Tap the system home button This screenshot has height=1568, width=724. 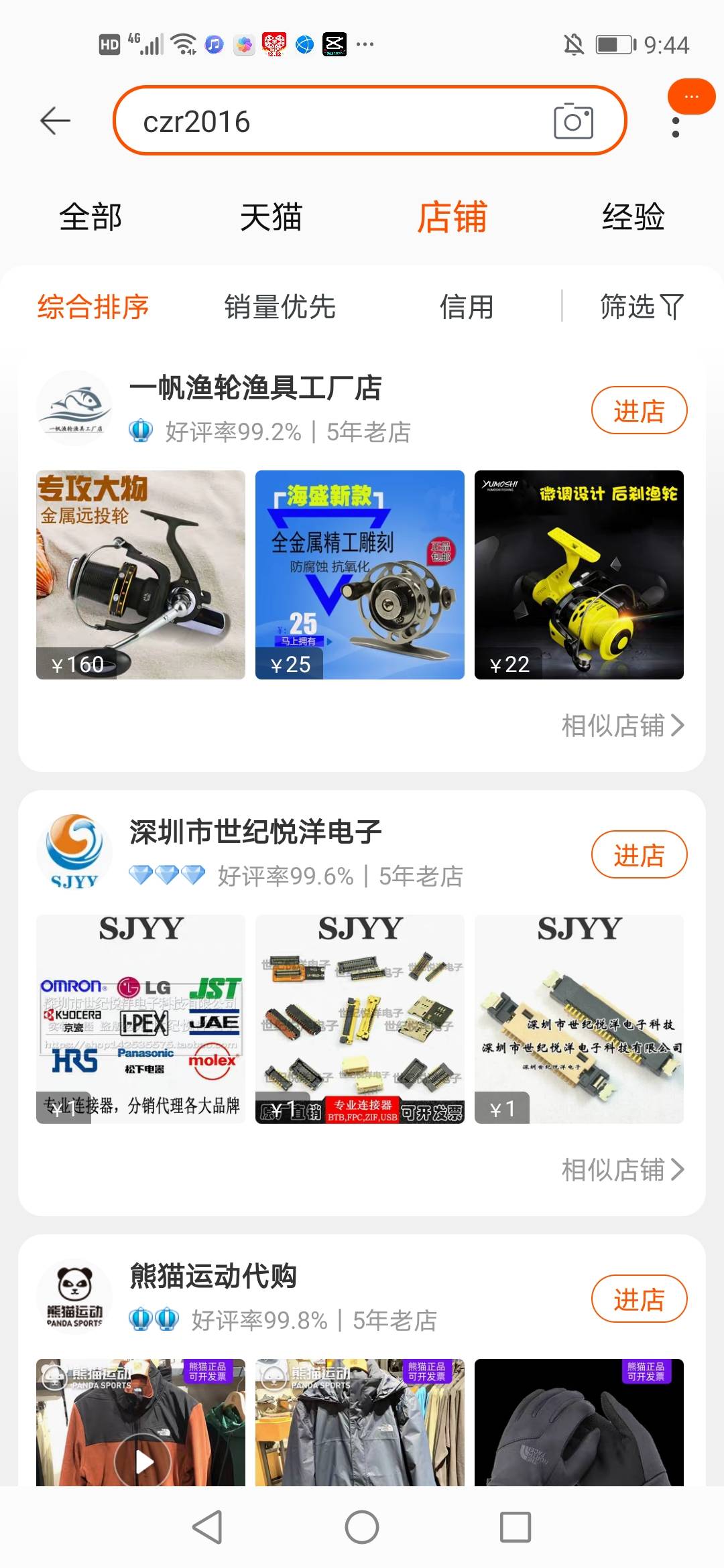point(362,1528)
